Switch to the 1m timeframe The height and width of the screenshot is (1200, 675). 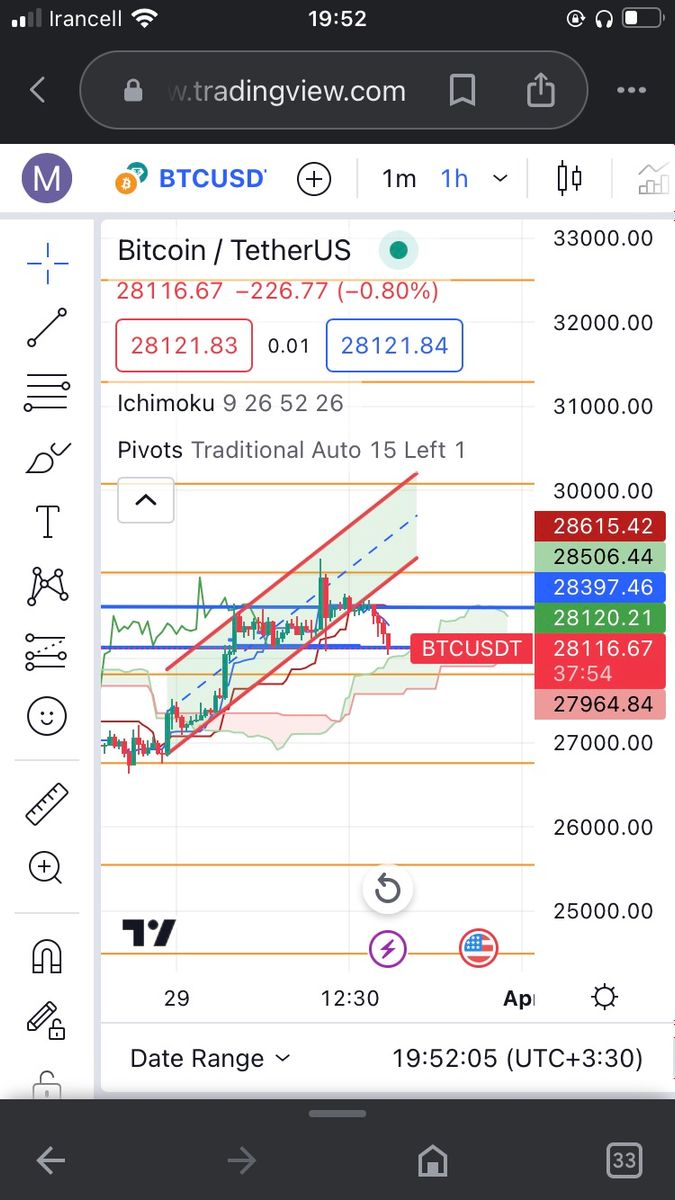(x=398, y=179)
